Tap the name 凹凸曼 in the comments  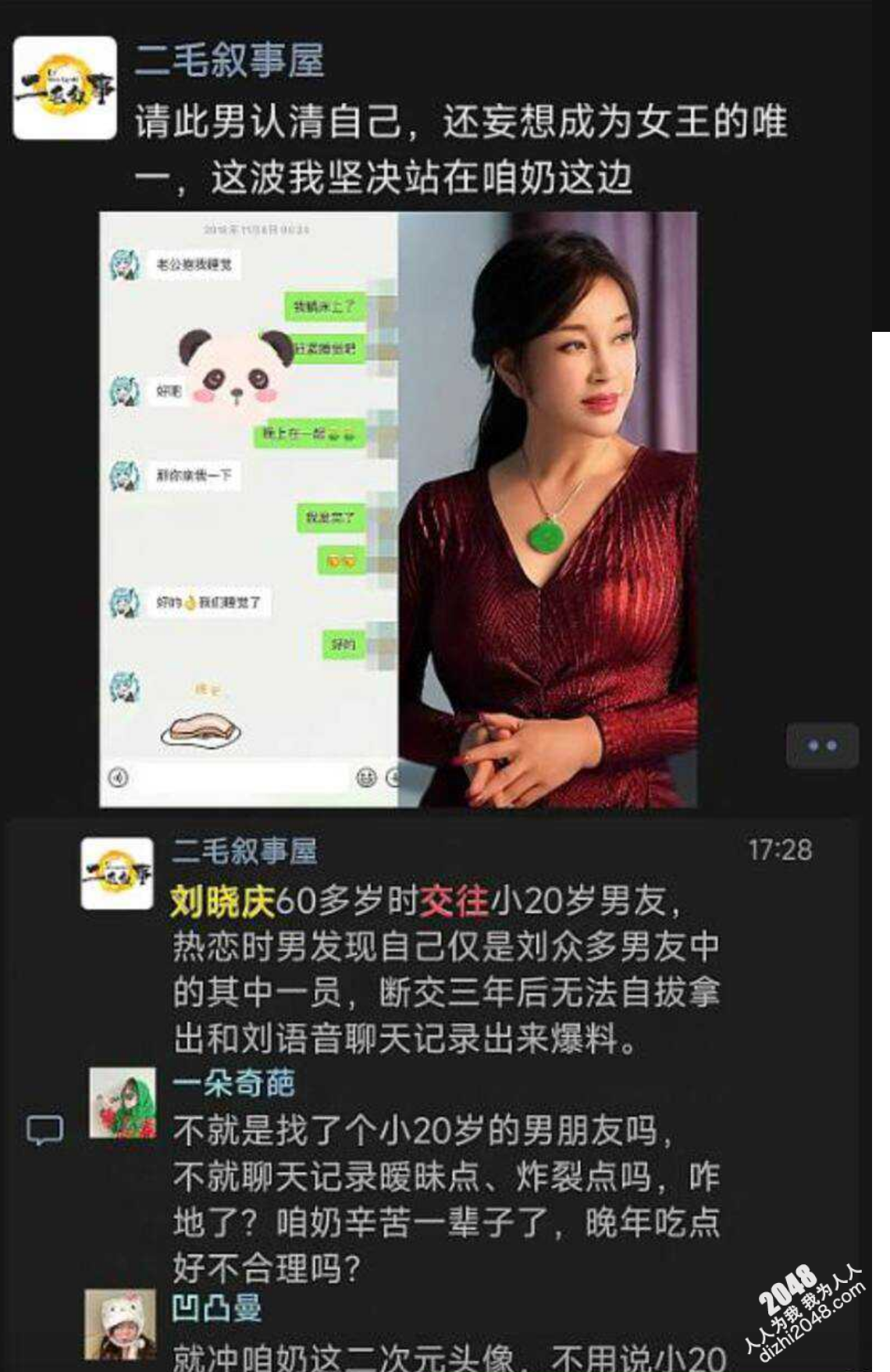pos(216,1307)
